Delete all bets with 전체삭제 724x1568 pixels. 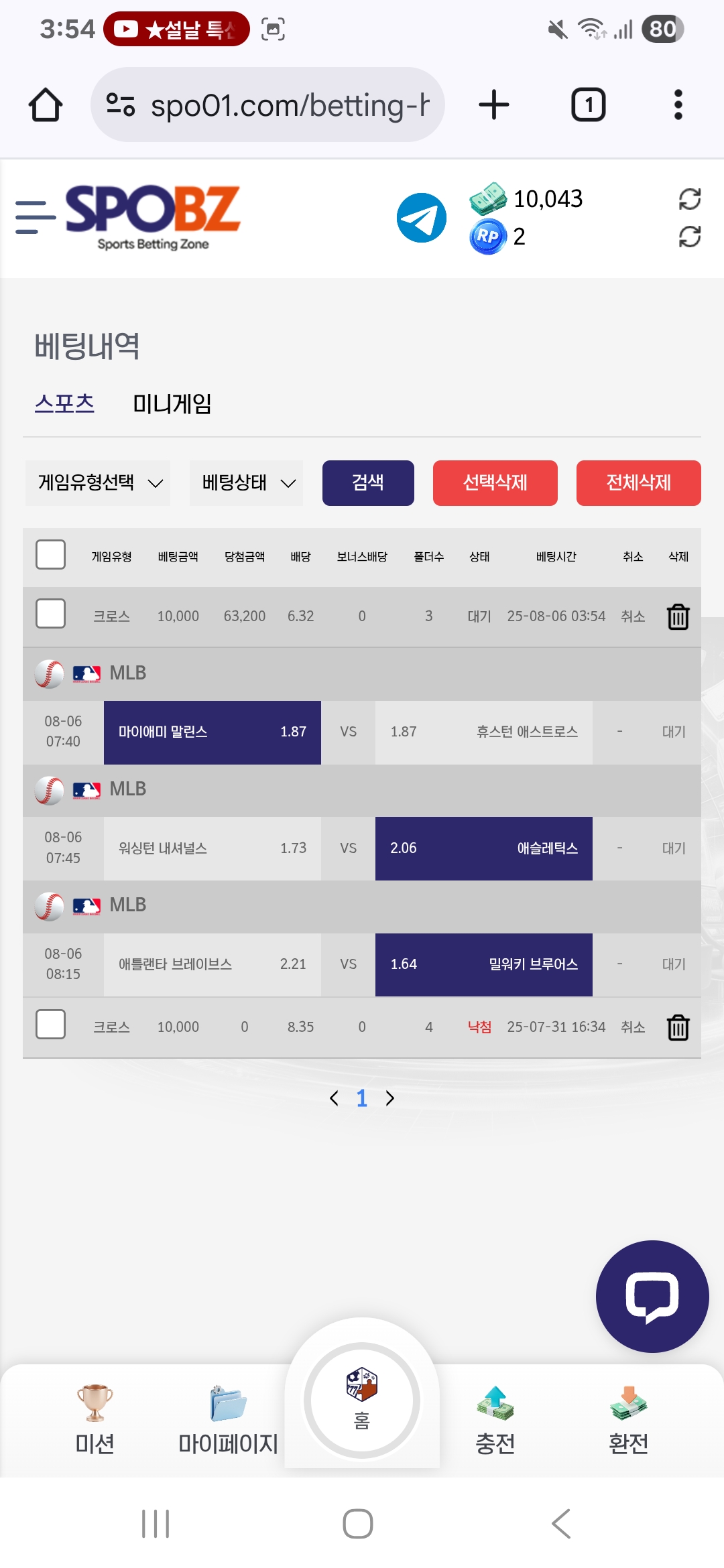[639, 483]
